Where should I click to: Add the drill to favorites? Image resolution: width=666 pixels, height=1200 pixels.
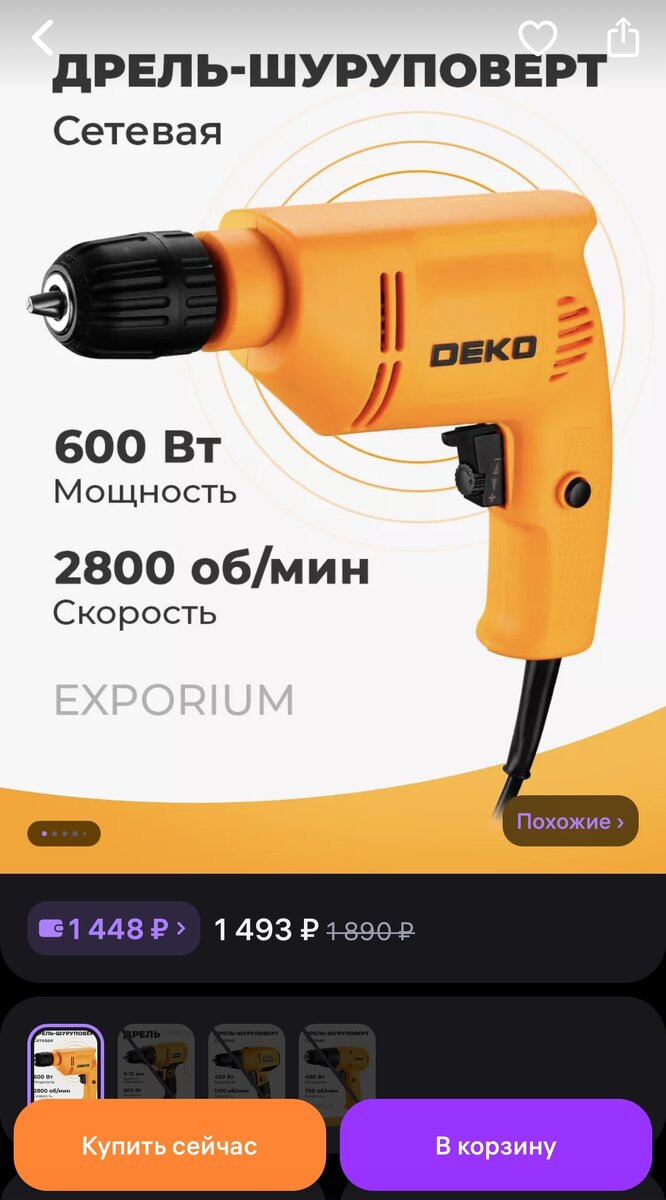[x=538, y=38]
